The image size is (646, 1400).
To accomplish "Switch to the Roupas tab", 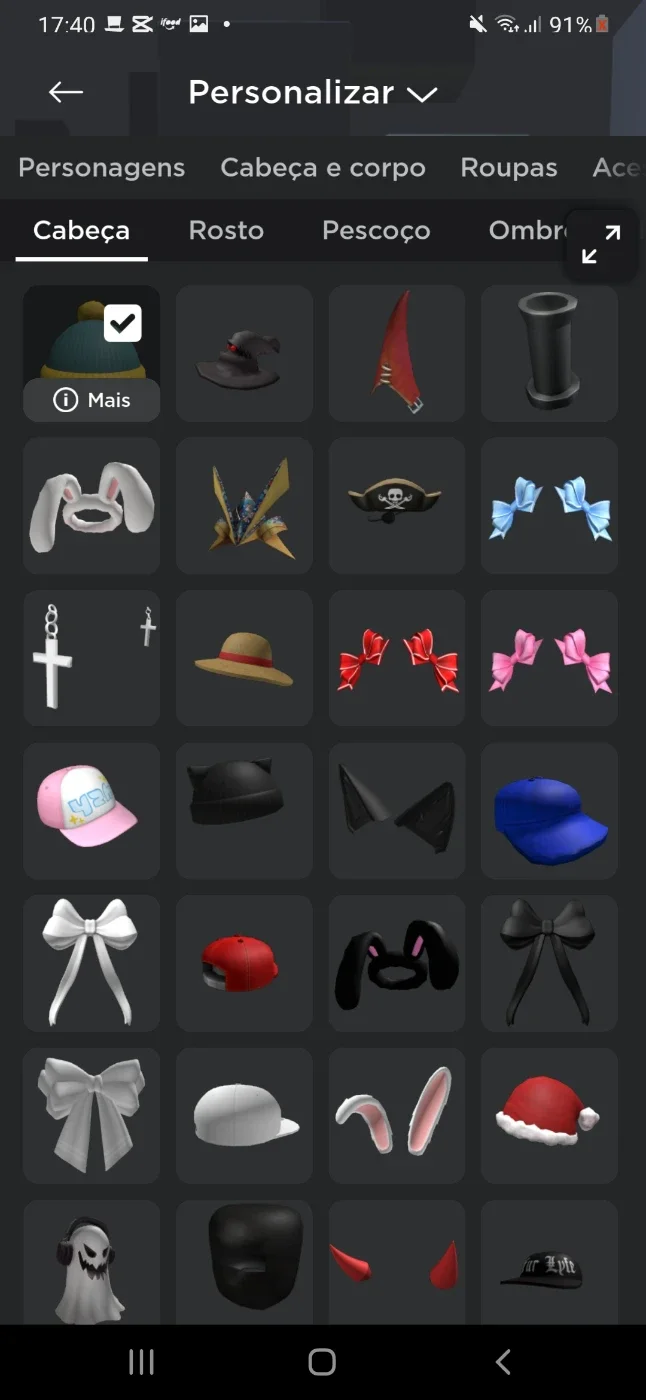I will tap(509, 168).
